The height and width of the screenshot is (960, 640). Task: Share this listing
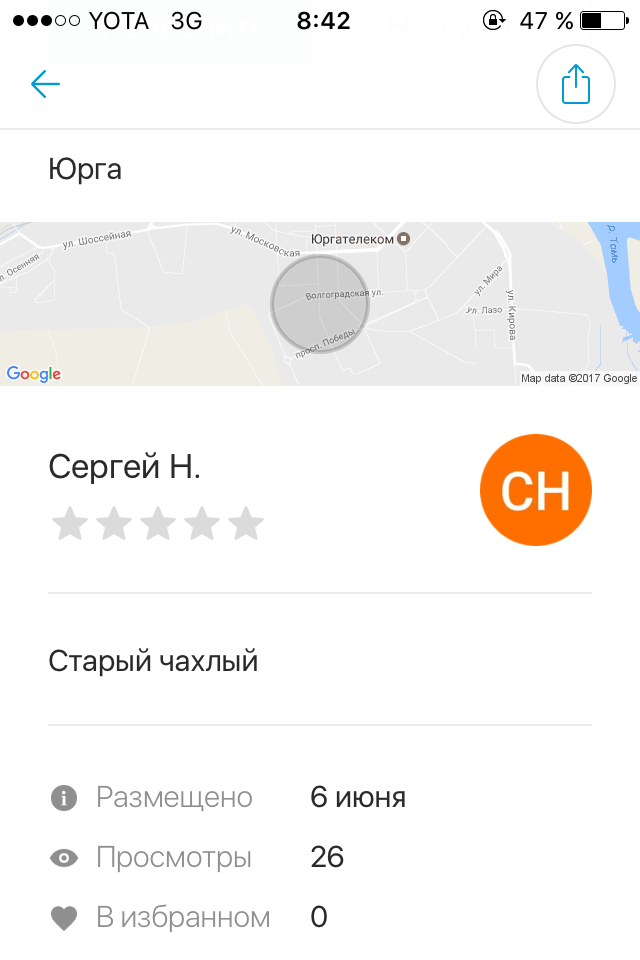click(x=575, y=85)
